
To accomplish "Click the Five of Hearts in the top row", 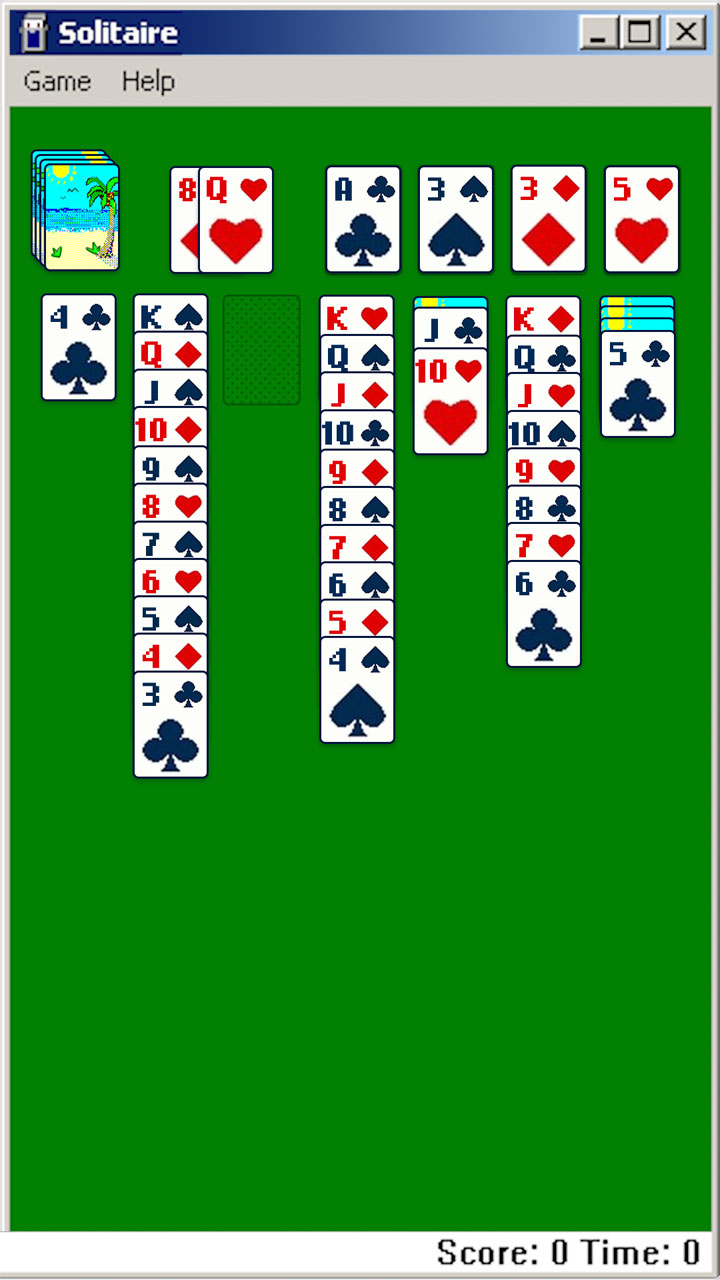I will click(x=641, y=220).
